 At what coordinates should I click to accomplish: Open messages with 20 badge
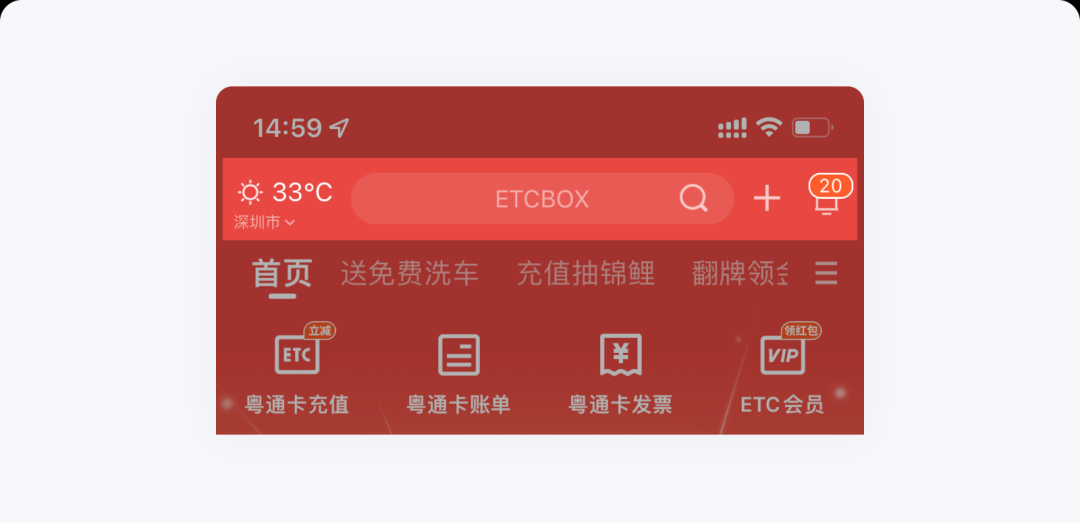pyautogui.click(x=826, y=198)
